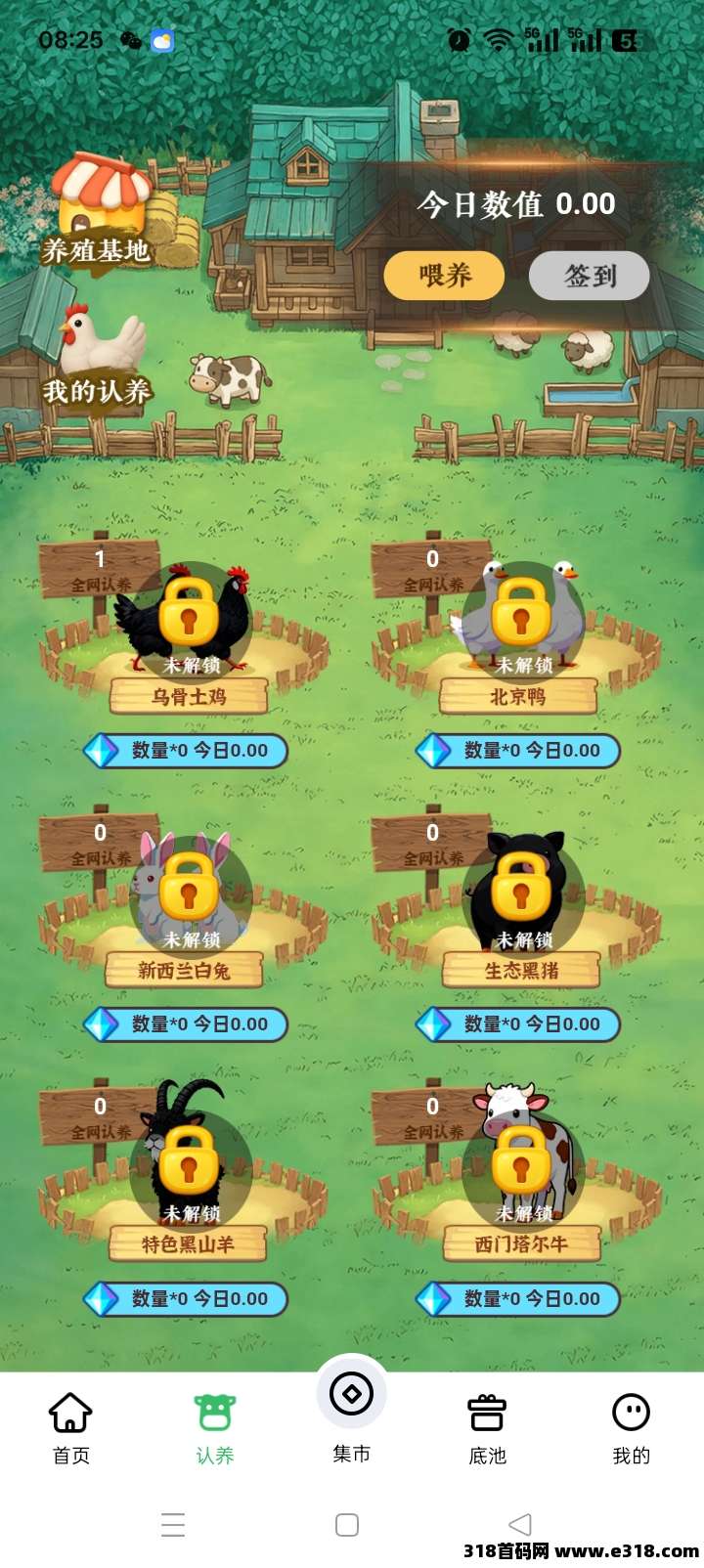Open the 养殖基地 breeding base
The image size is (704, 1568).
pyautogui.click(x=98, y=215)
